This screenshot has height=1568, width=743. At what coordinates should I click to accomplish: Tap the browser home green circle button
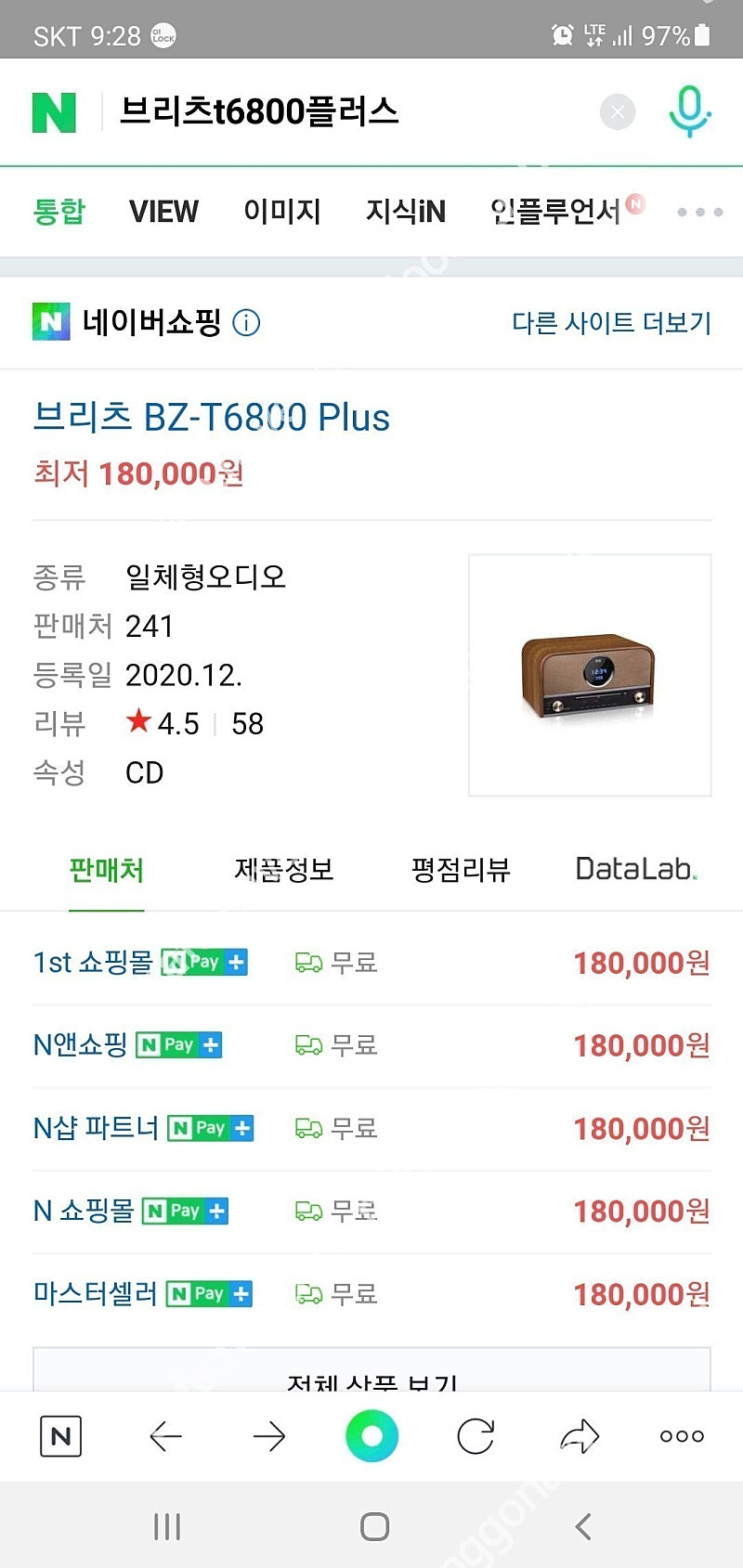point(372,1435)
